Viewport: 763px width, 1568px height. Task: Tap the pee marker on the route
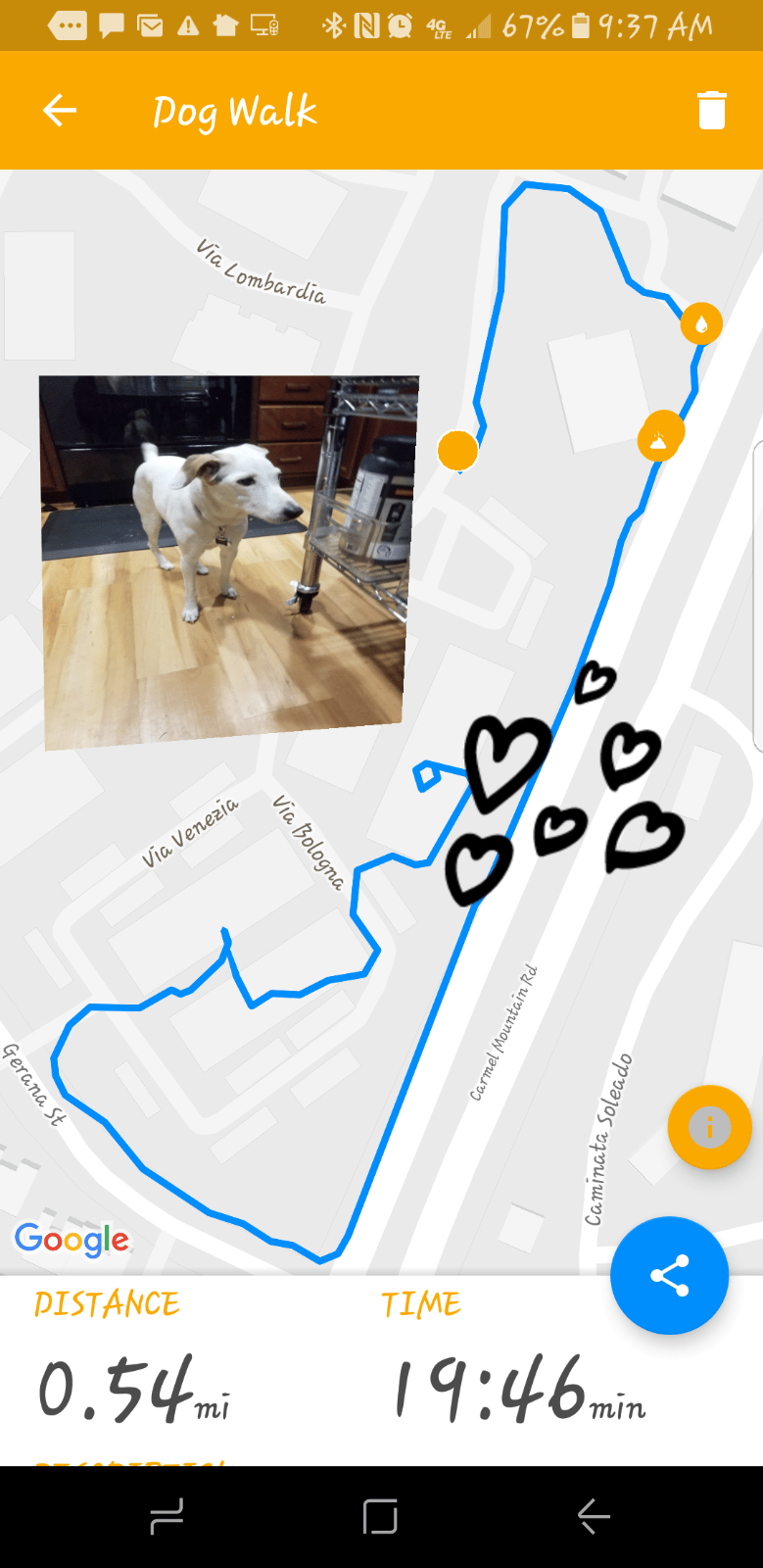[701, 323]
